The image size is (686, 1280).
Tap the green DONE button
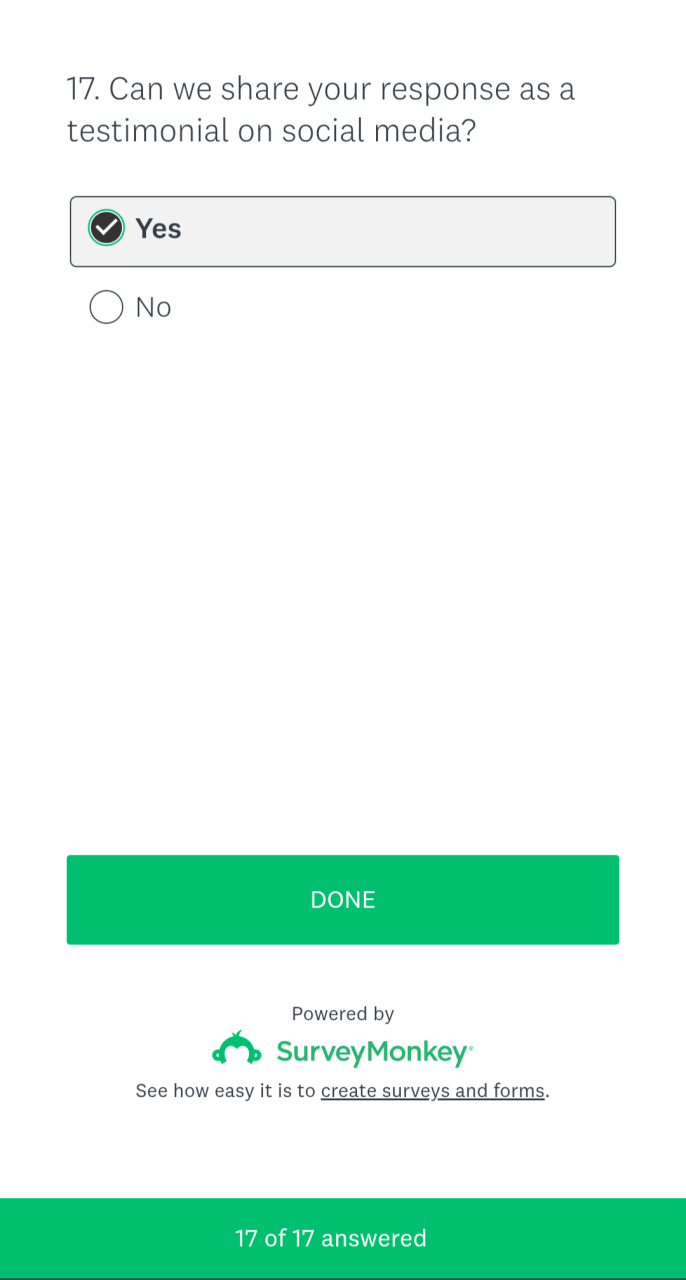point(342,899)
